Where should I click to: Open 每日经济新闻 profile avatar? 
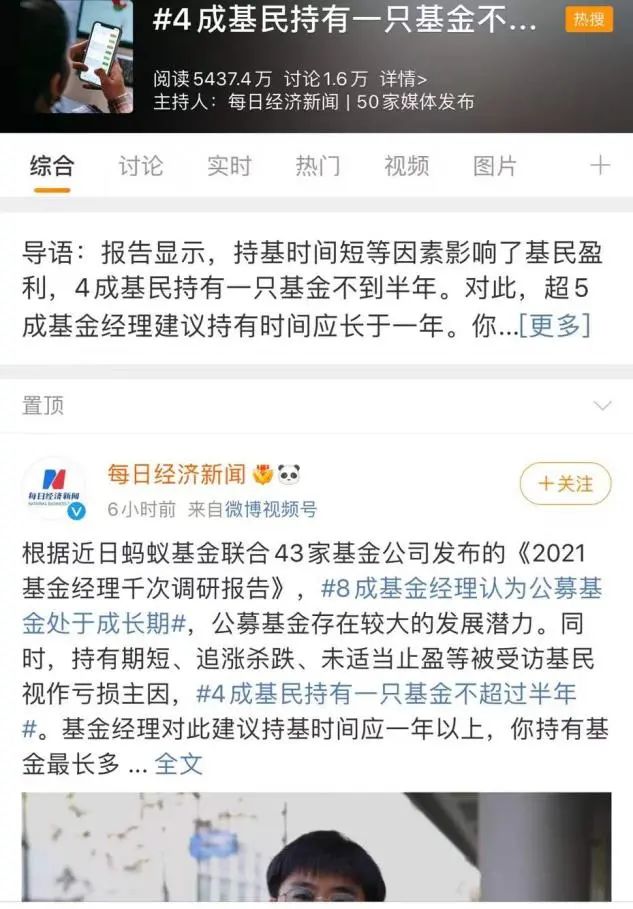coord(54,490)
